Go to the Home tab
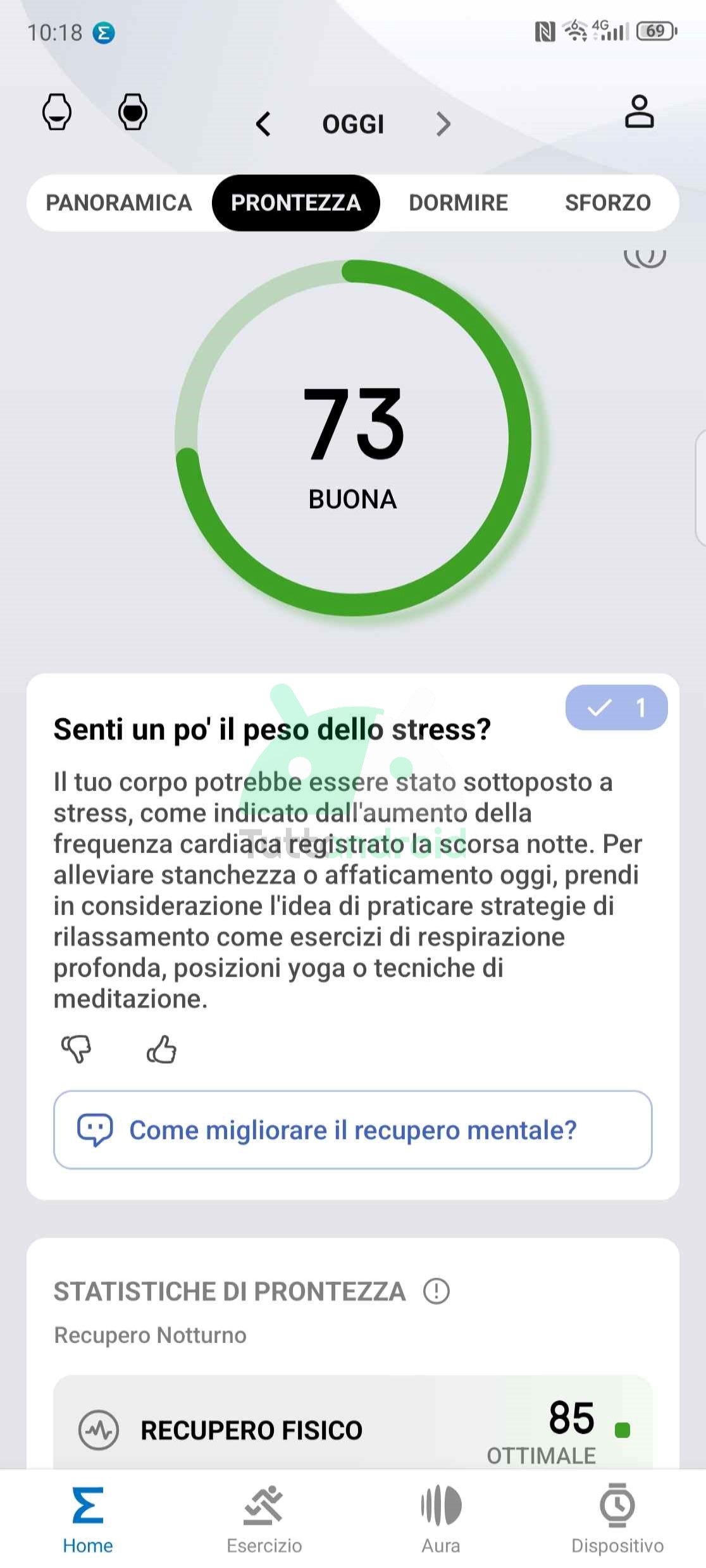 (88, 1519)
